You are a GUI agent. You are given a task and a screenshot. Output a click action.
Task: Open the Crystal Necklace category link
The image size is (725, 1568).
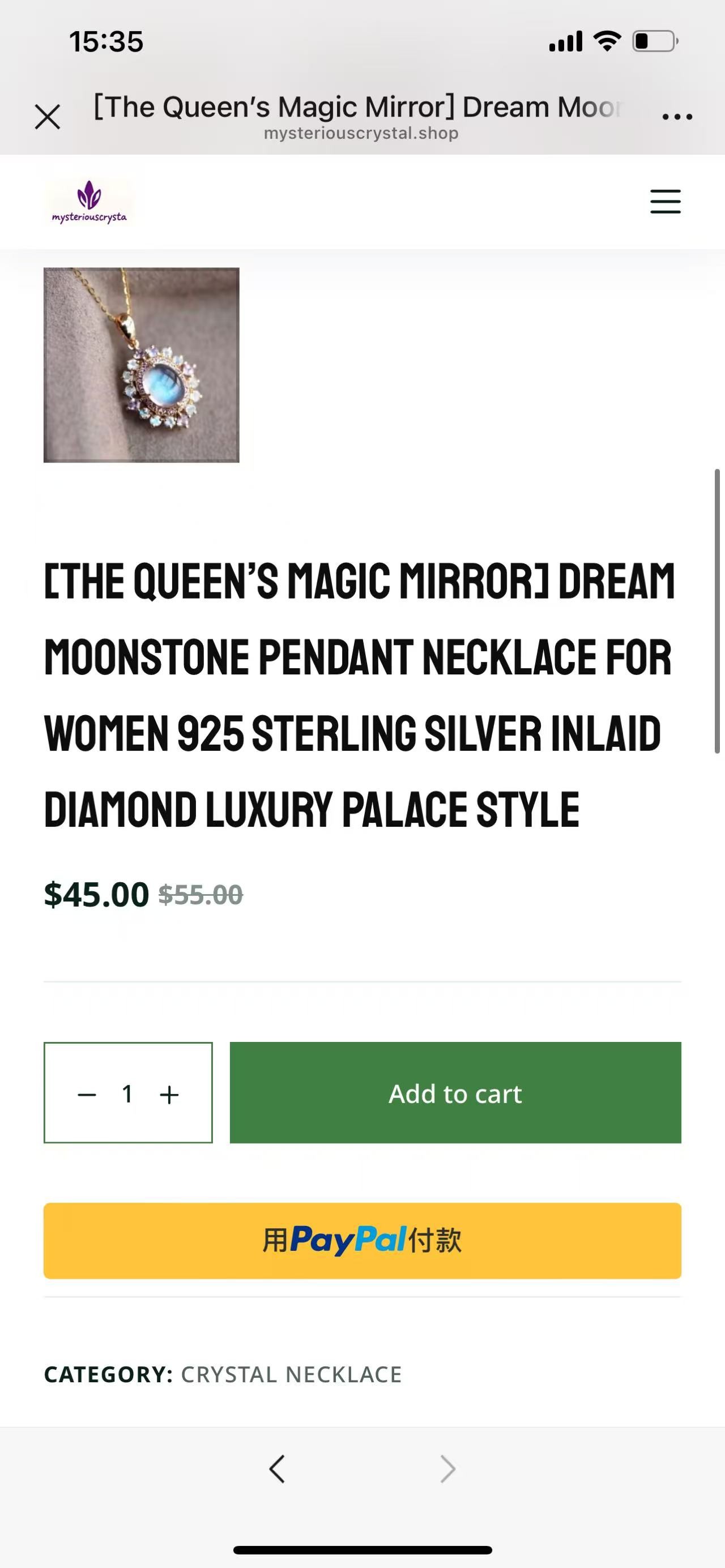click(x=291, y=1374)
